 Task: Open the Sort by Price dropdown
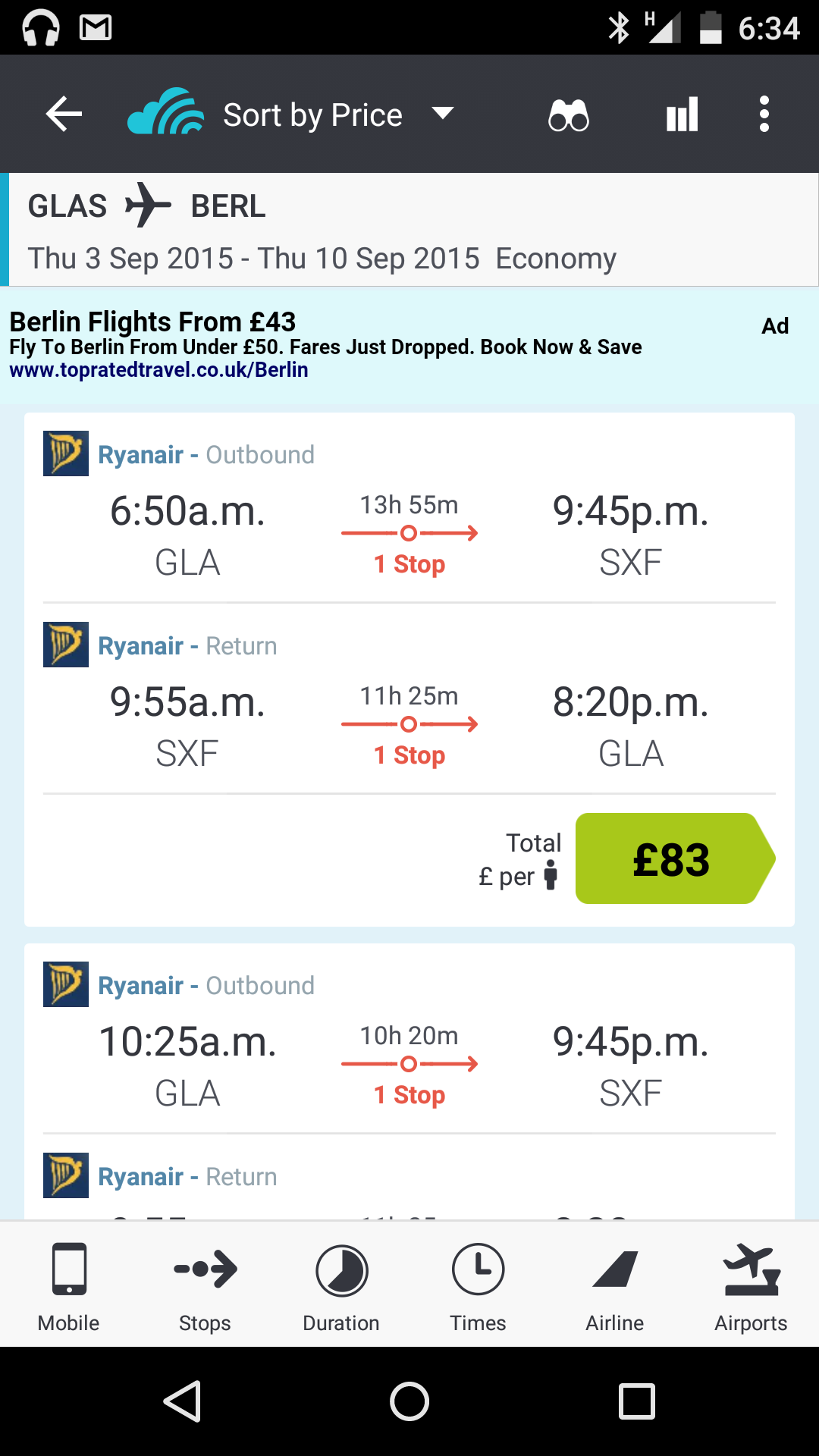(x=339, y=115)
